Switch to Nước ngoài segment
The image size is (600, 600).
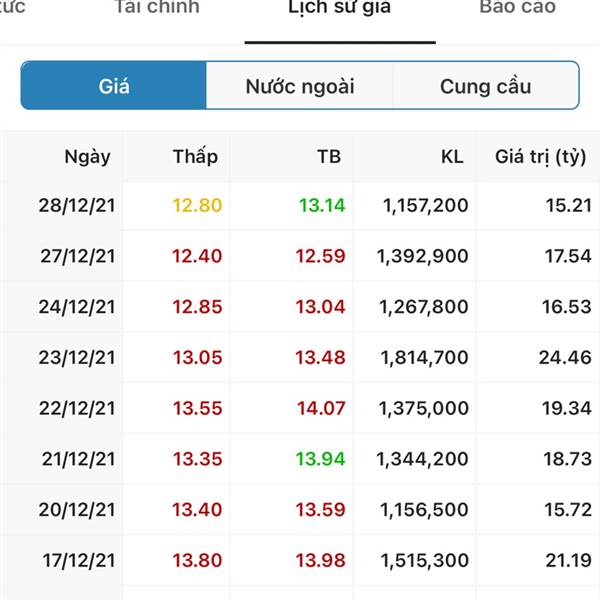click(x=300, y=86)
